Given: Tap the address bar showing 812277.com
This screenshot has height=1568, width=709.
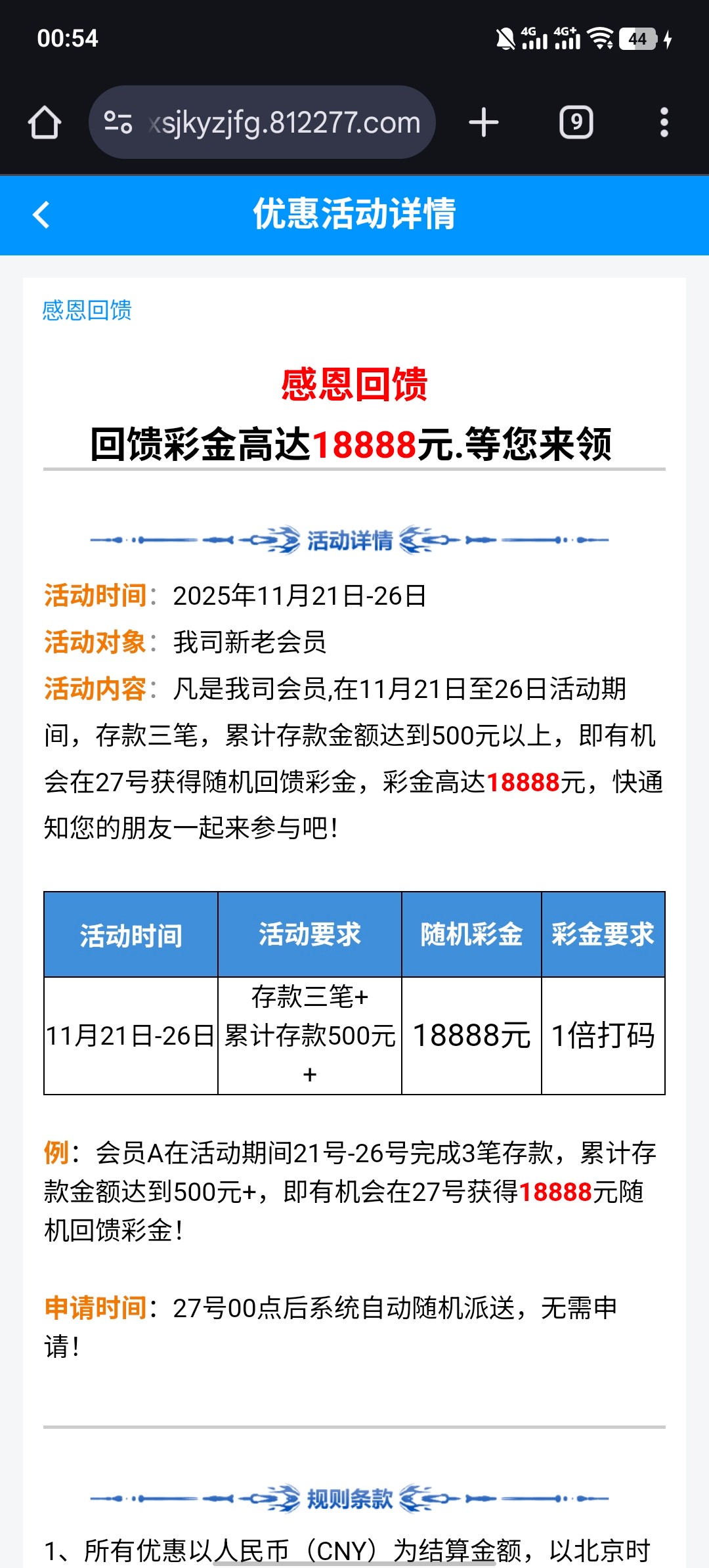Looking at the screenshot, I should [x=284, y=123].
